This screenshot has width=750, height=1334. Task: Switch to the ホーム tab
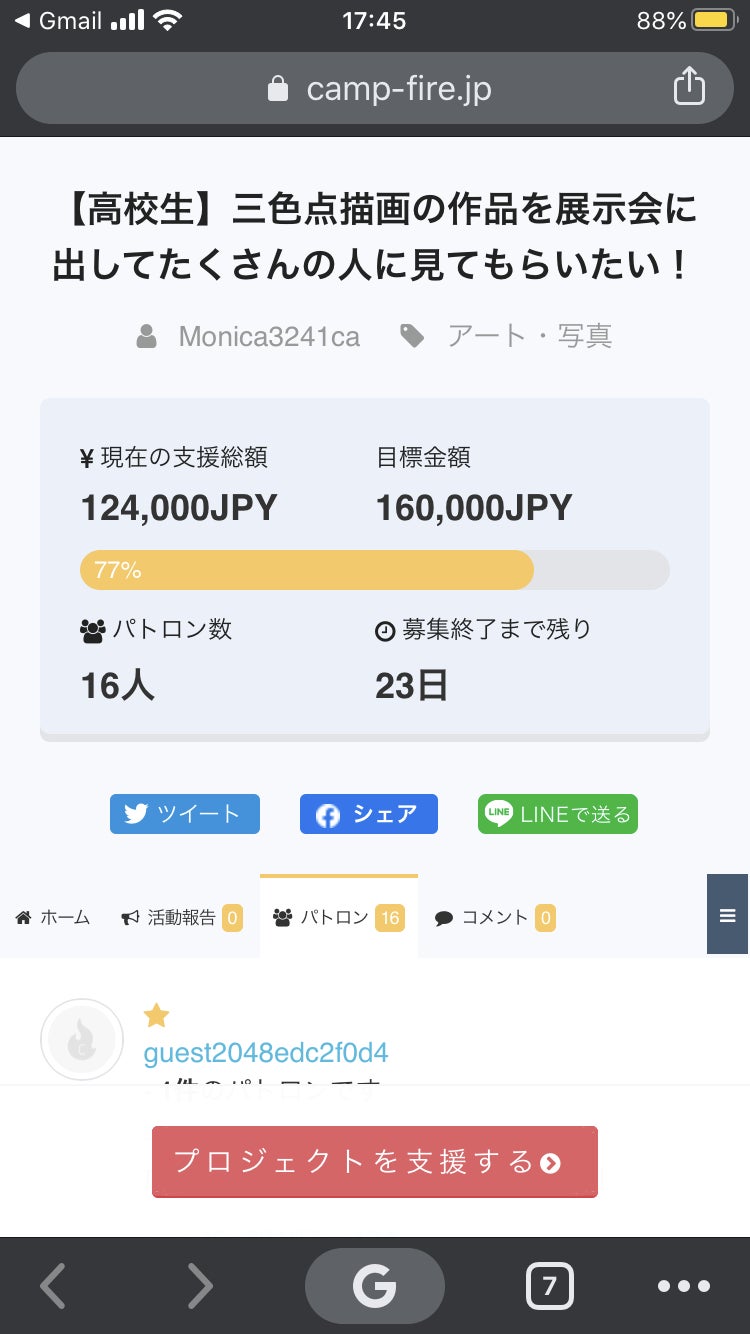tap(54, 917)
